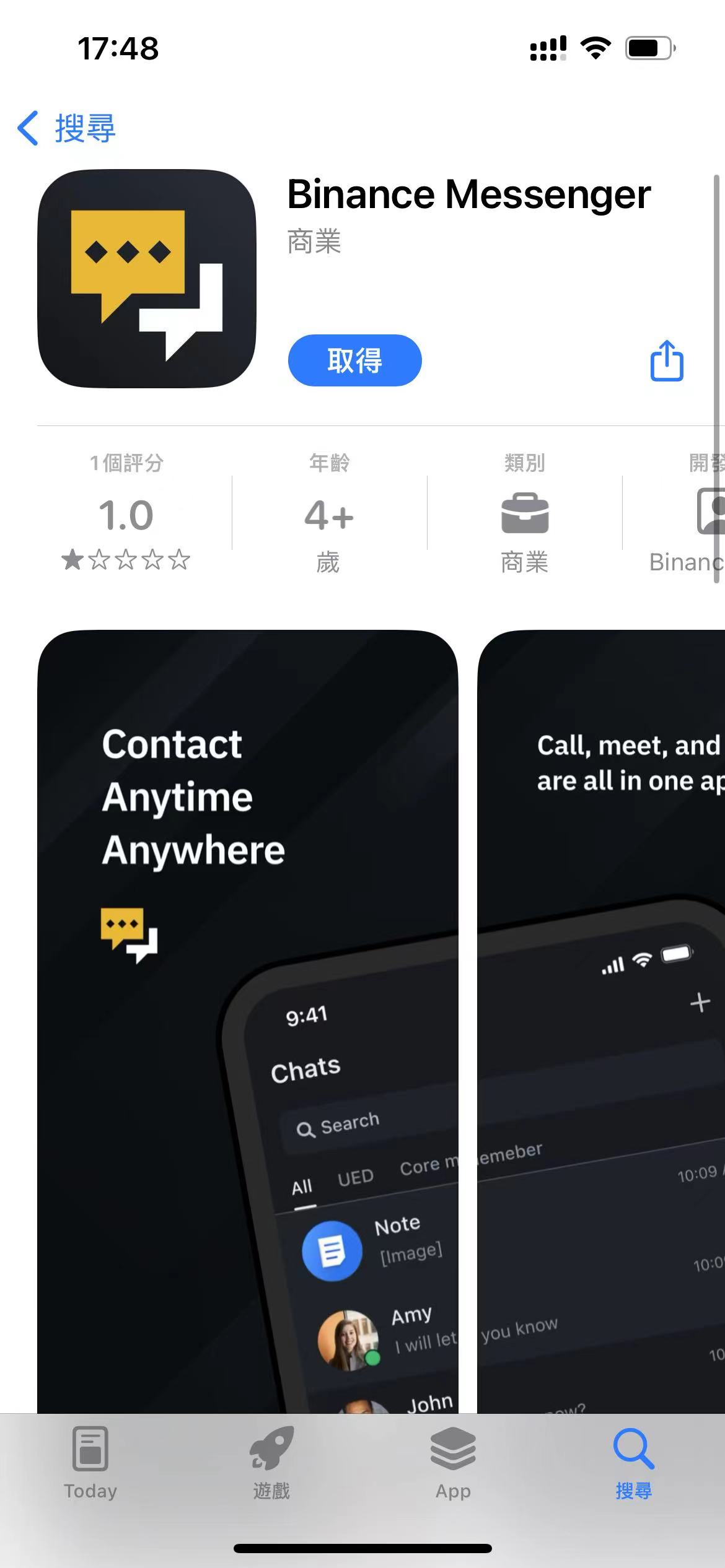
Task: Switch to the App tab
Action: click(453, 1463)
